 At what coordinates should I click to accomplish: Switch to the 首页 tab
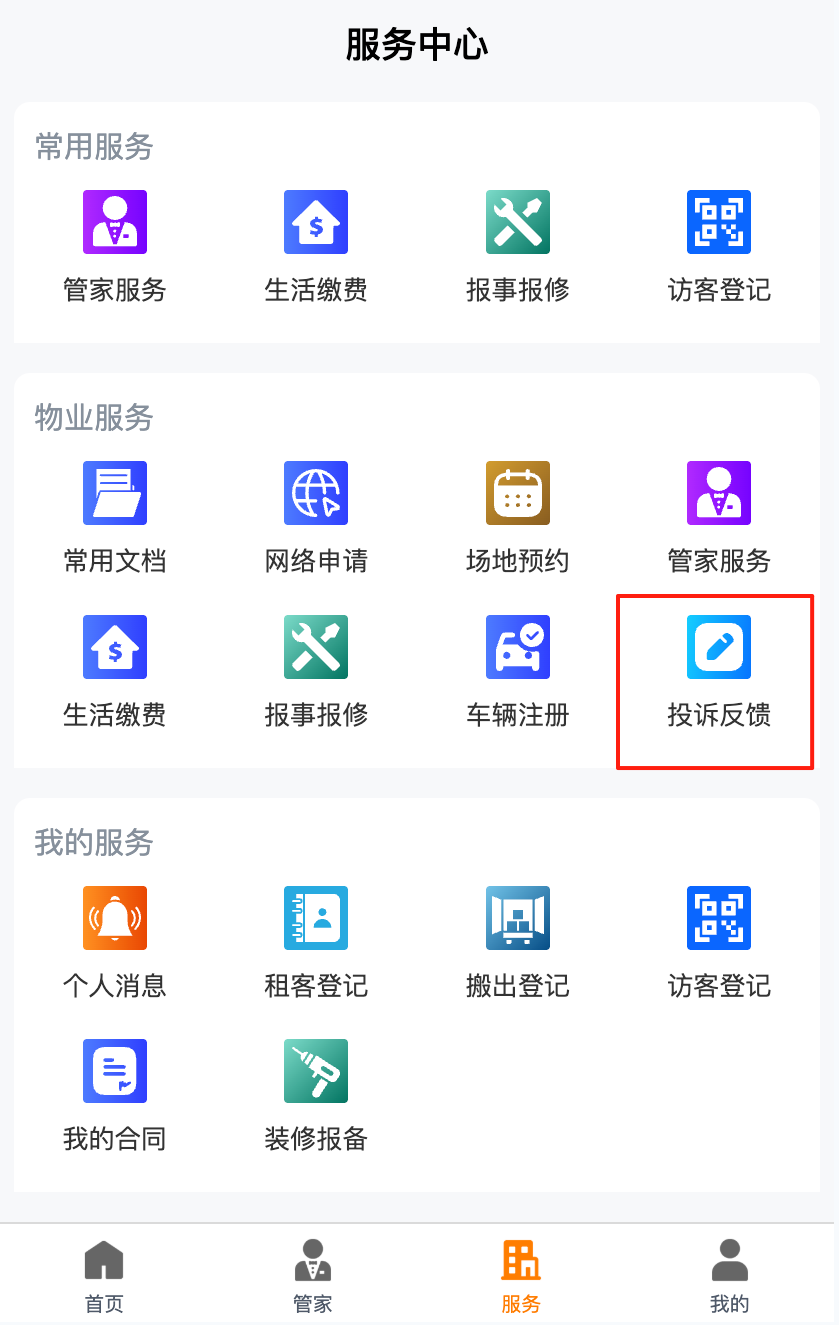click(104, 1275)
